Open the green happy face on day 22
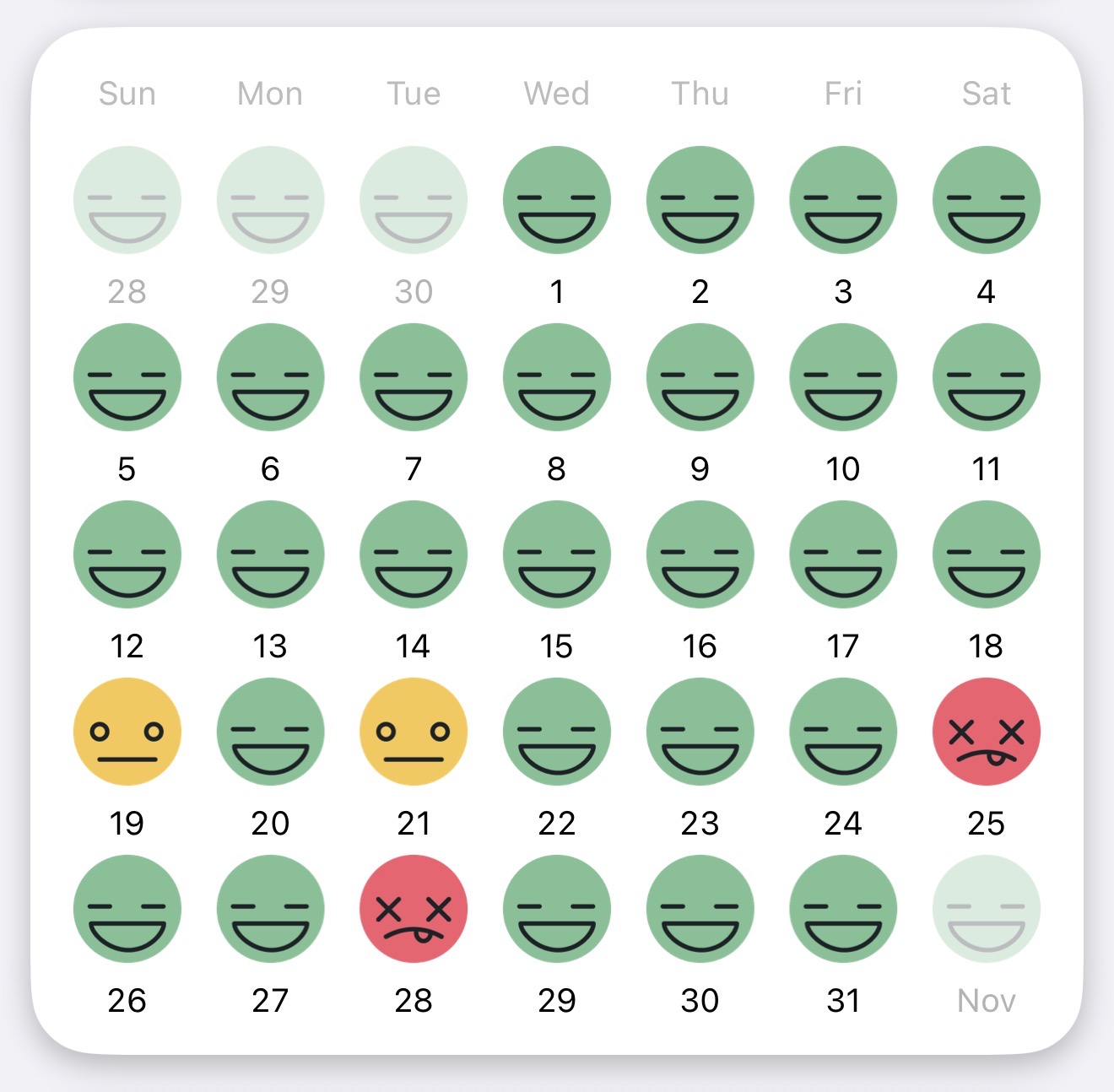 556,732
